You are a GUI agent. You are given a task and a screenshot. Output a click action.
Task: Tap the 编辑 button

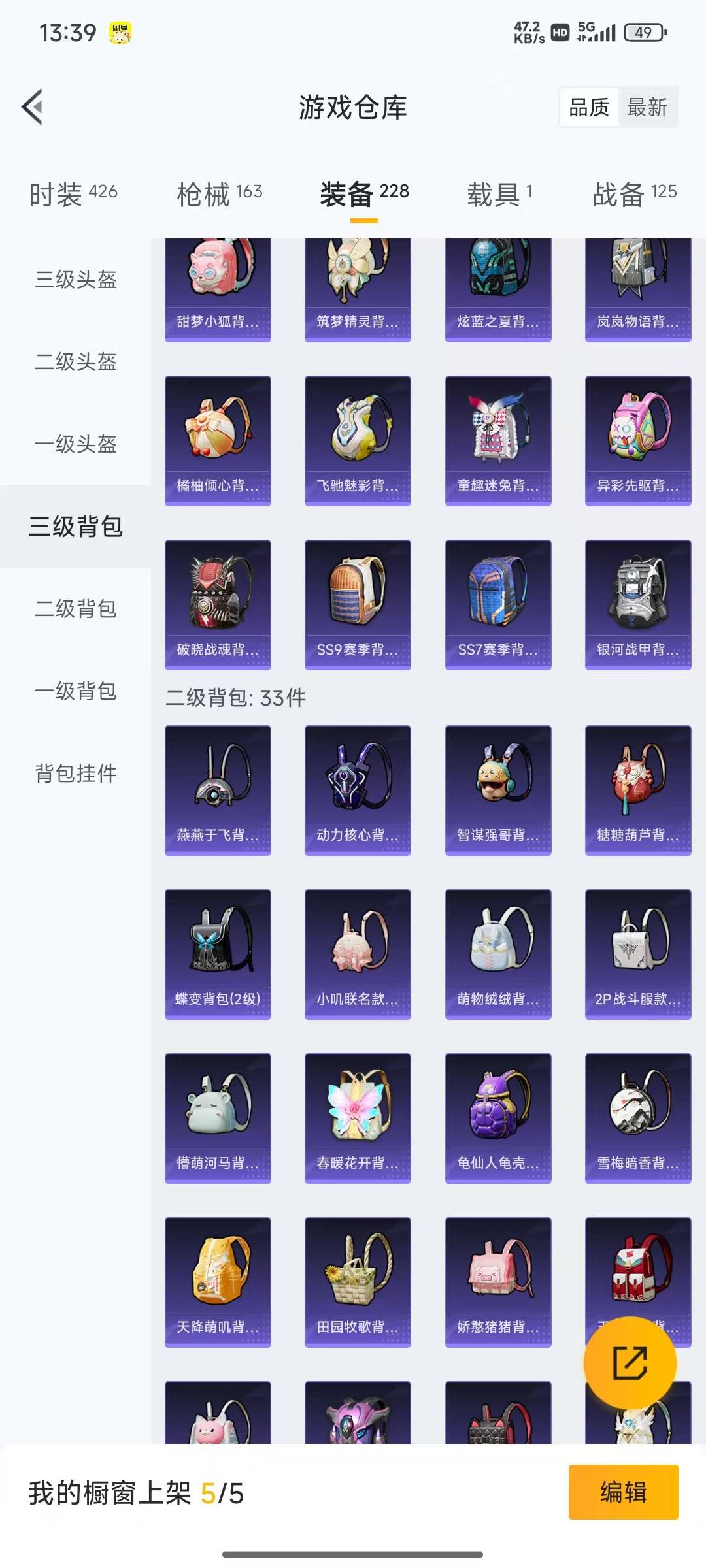623,1493
